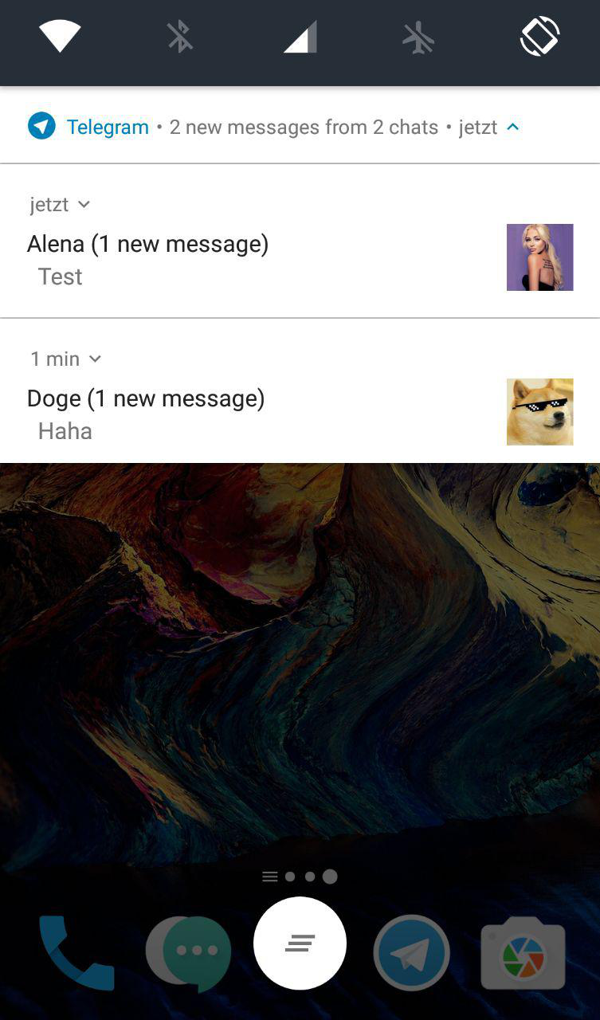
Task: Expand the Doge notification chevron
Action: (95, 359)
